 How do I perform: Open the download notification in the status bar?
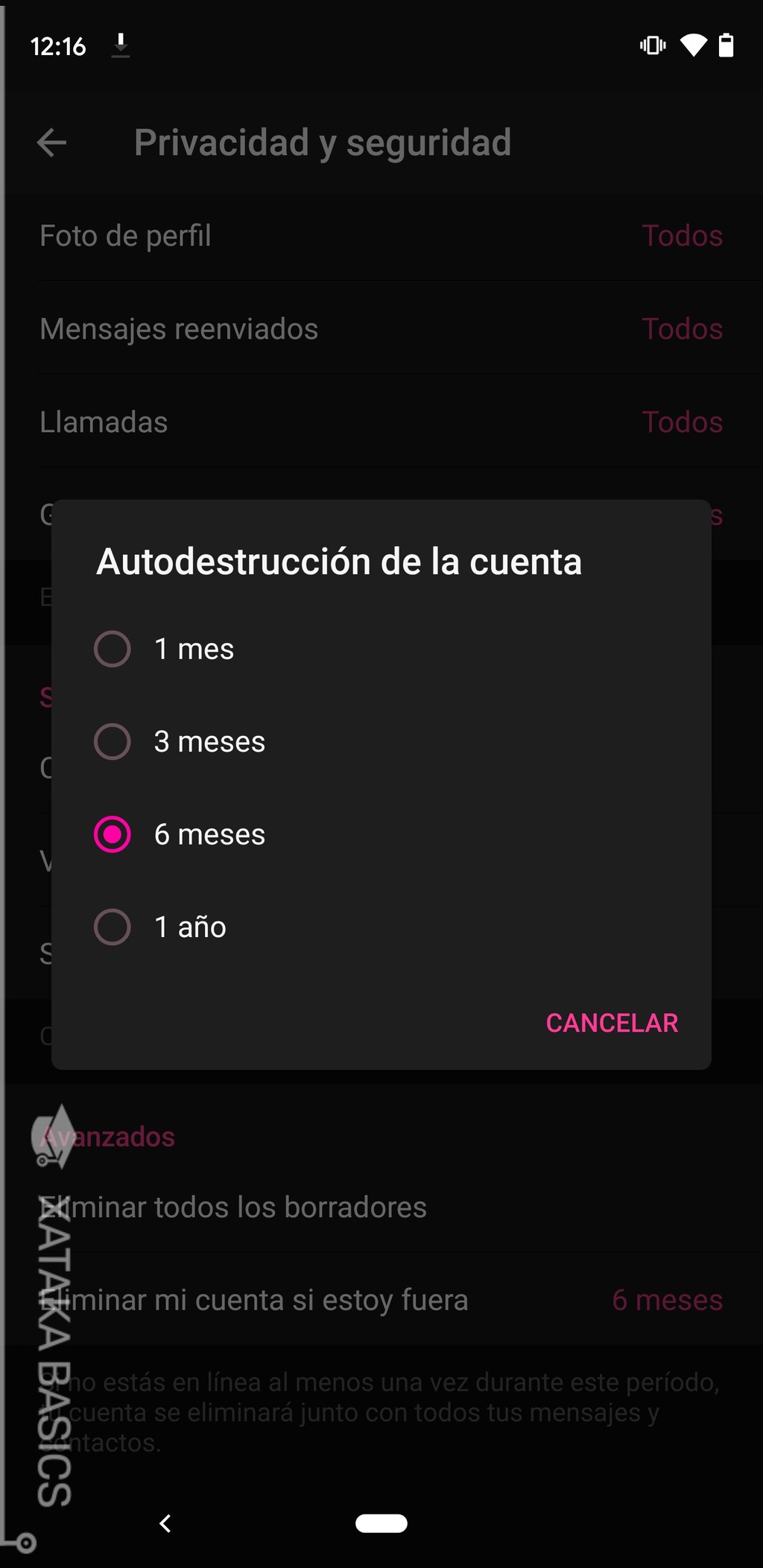pyautogui.click(x=121, y=46)
